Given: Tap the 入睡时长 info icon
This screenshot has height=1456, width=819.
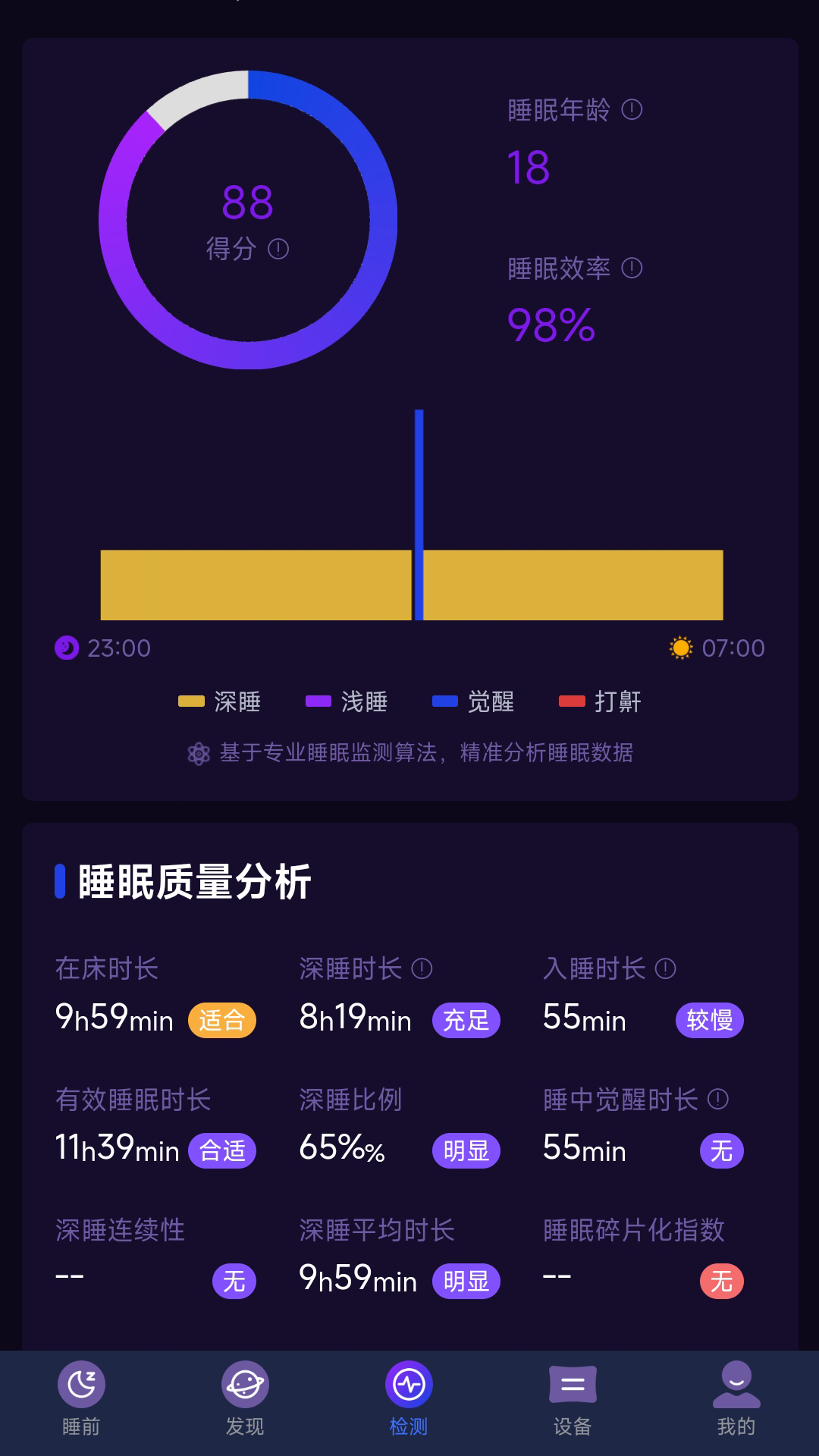Looking at the screenshot, I should click(x=665, y=968).
